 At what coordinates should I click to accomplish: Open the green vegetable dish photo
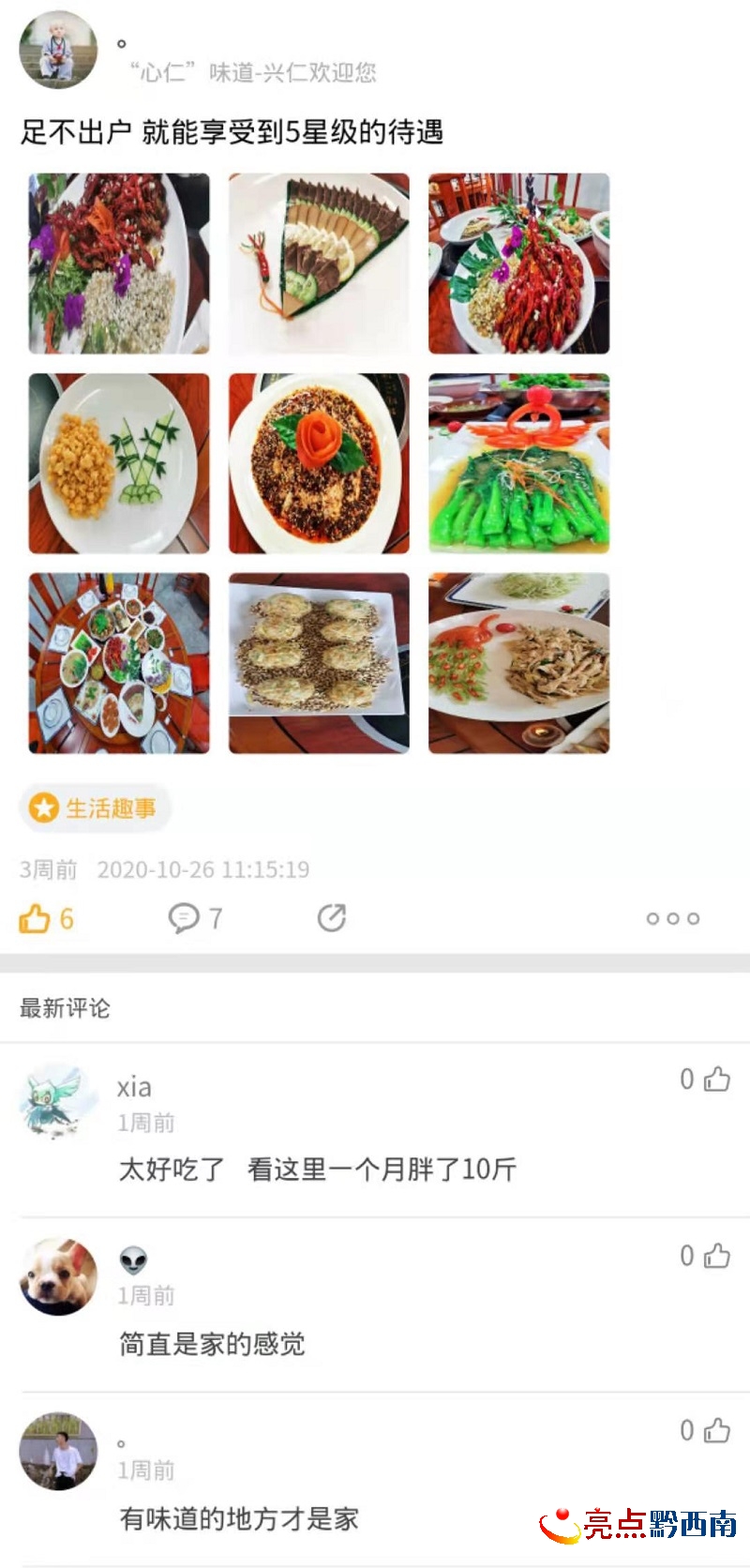519,463
